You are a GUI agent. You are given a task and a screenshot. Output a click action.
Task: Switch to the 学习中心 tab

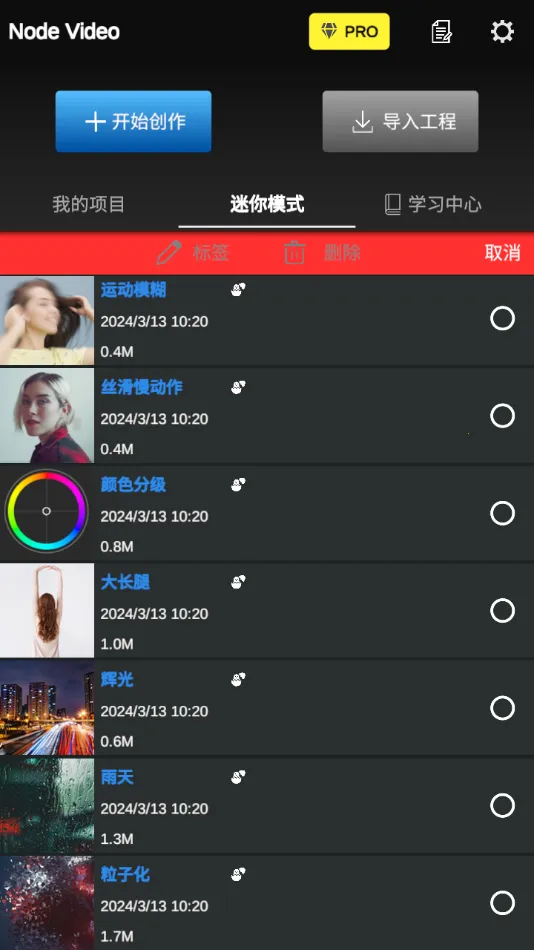coord(433,204)
